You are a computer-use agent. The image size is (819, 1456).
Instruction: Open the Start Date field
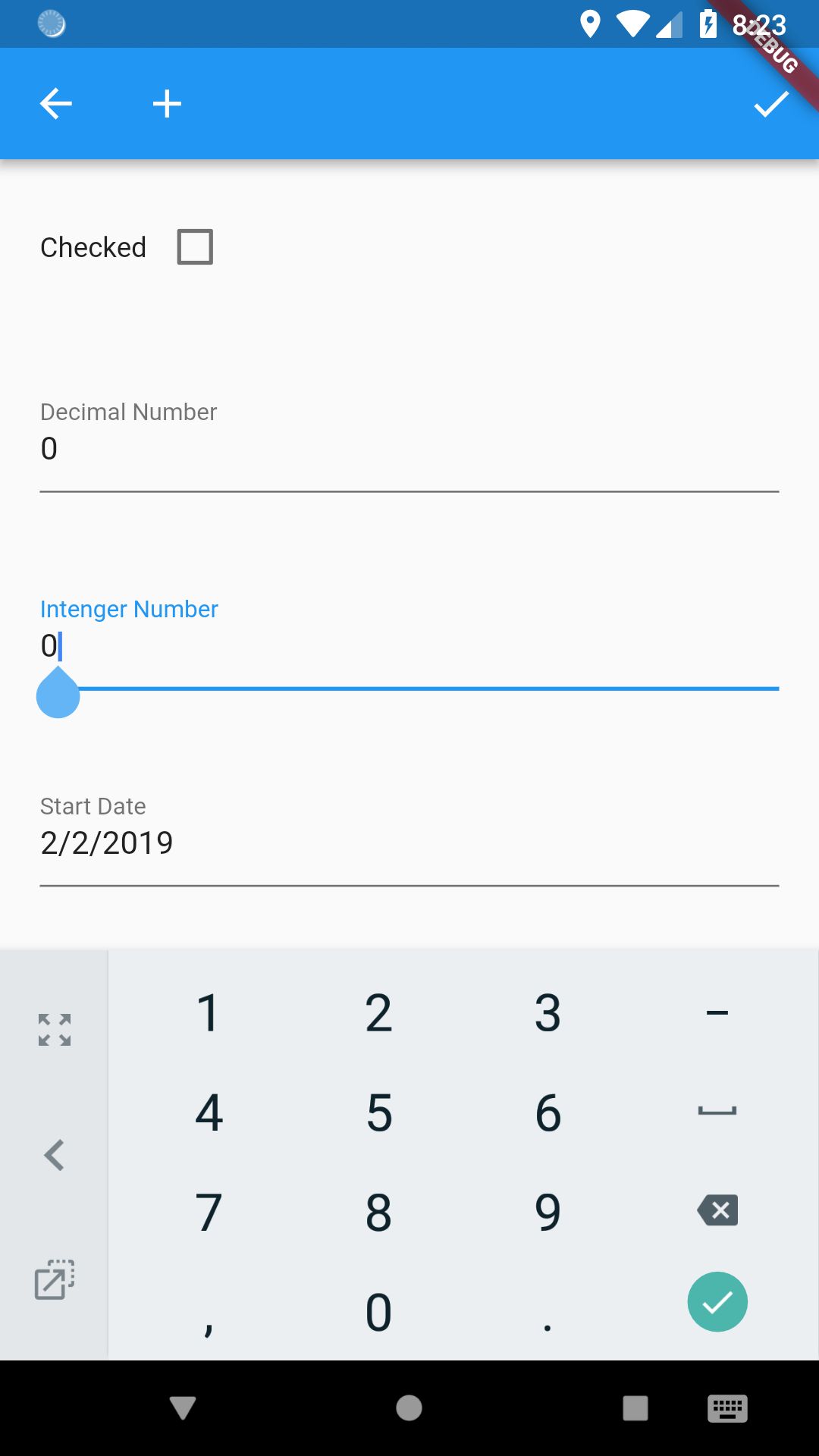(409, 843)
